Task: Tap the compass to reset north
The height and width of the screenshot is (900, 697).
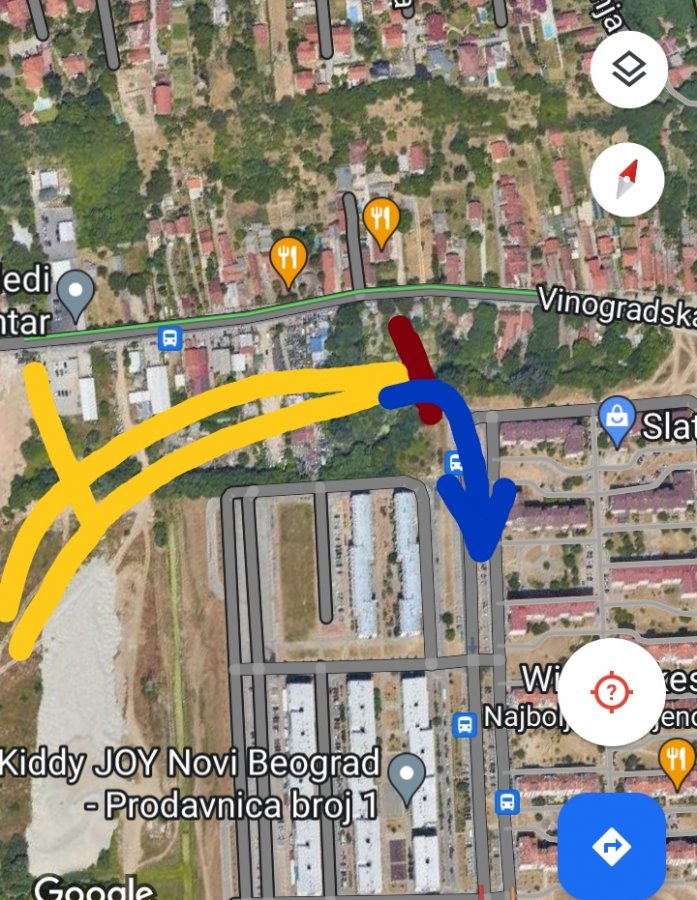Action: (x=627, y=181)
